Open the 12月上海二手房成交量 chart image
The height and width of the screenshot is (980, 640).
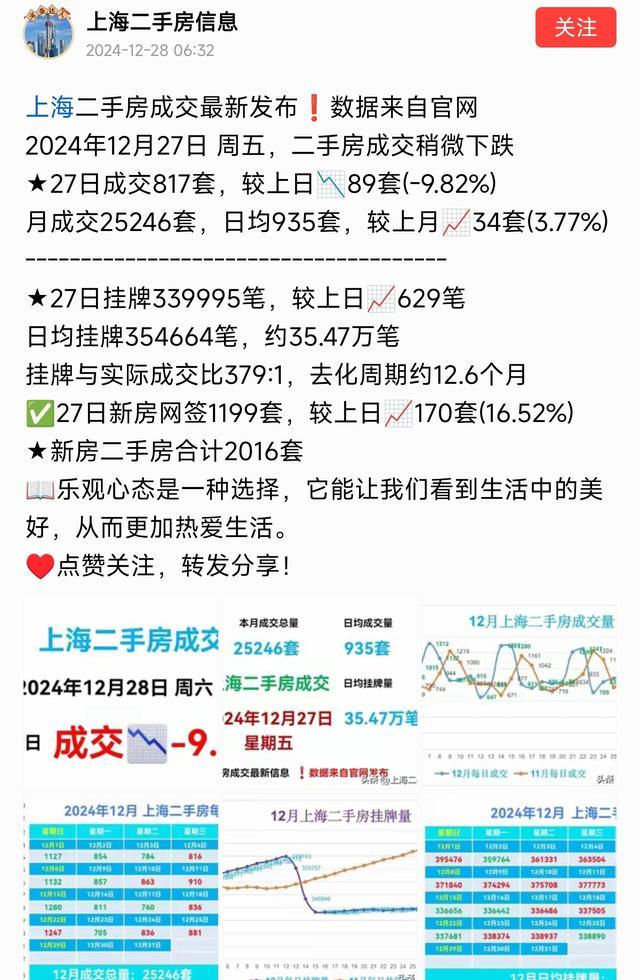coord(519,692)
